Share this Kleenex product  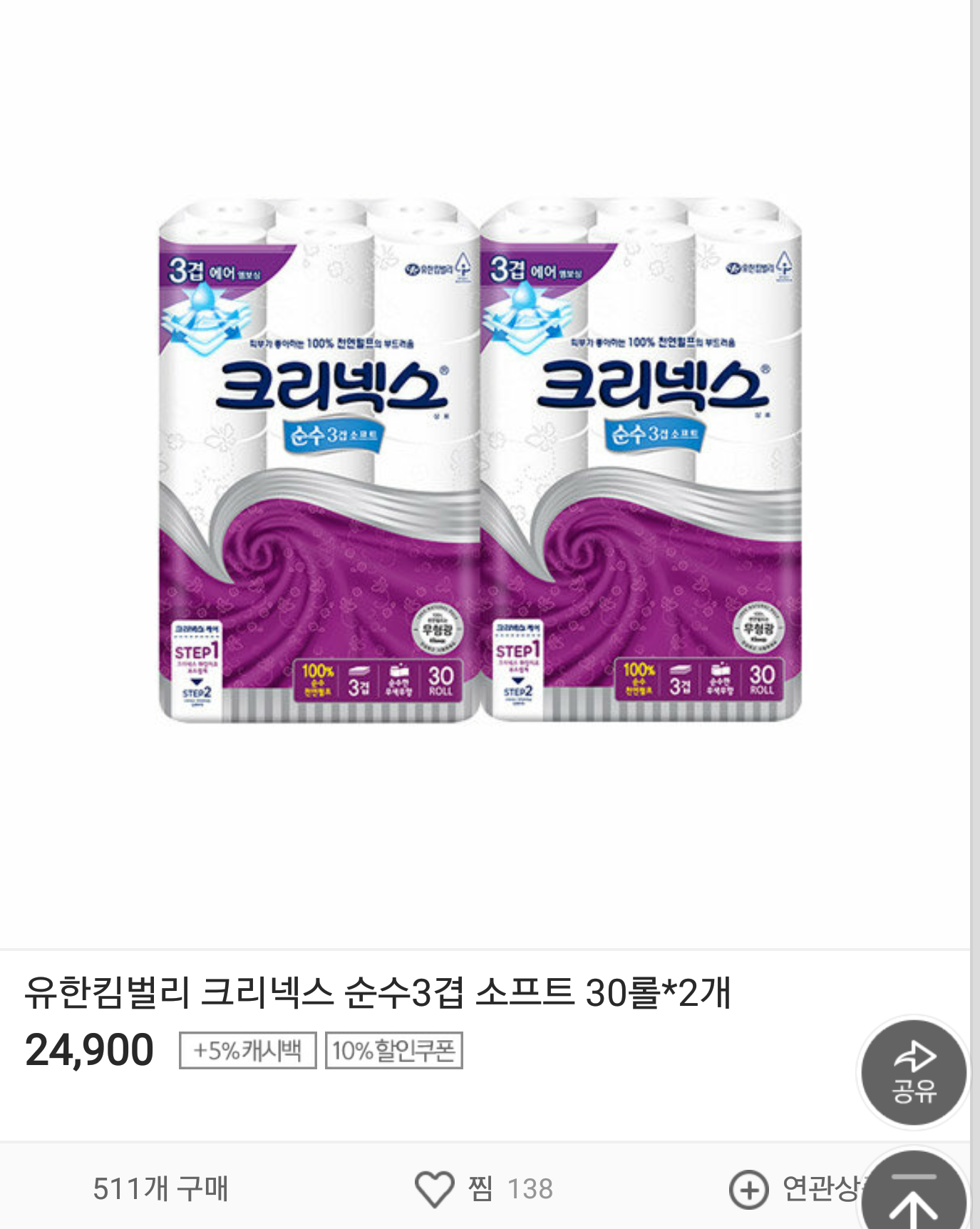click(x=914, y=1073)
